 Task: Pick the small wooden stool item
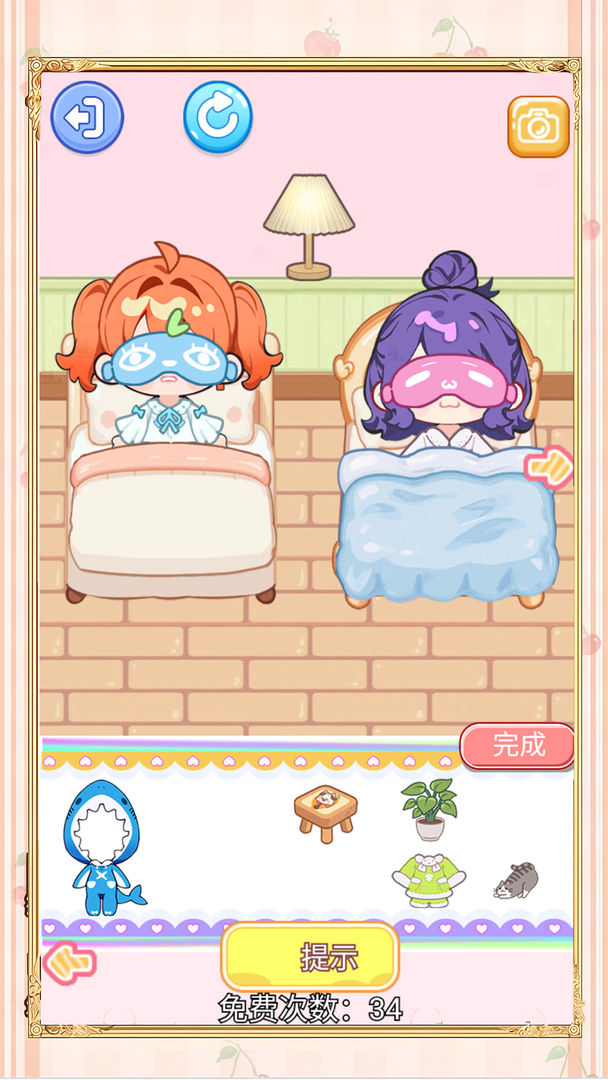(x=326, y=811)
